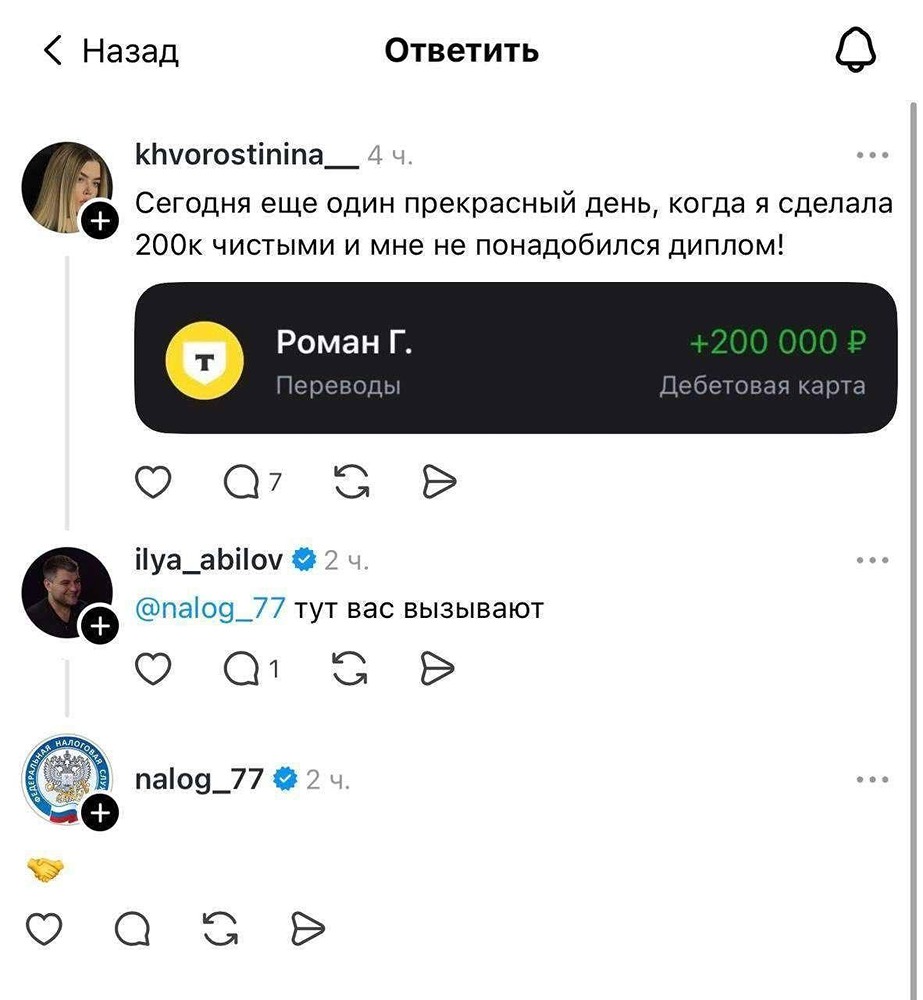Image resolution: width=923 pixels, height=1000 pixels.
Task: Open the reply icon under nalog_77's comment
Action: (x=134, y=927)
